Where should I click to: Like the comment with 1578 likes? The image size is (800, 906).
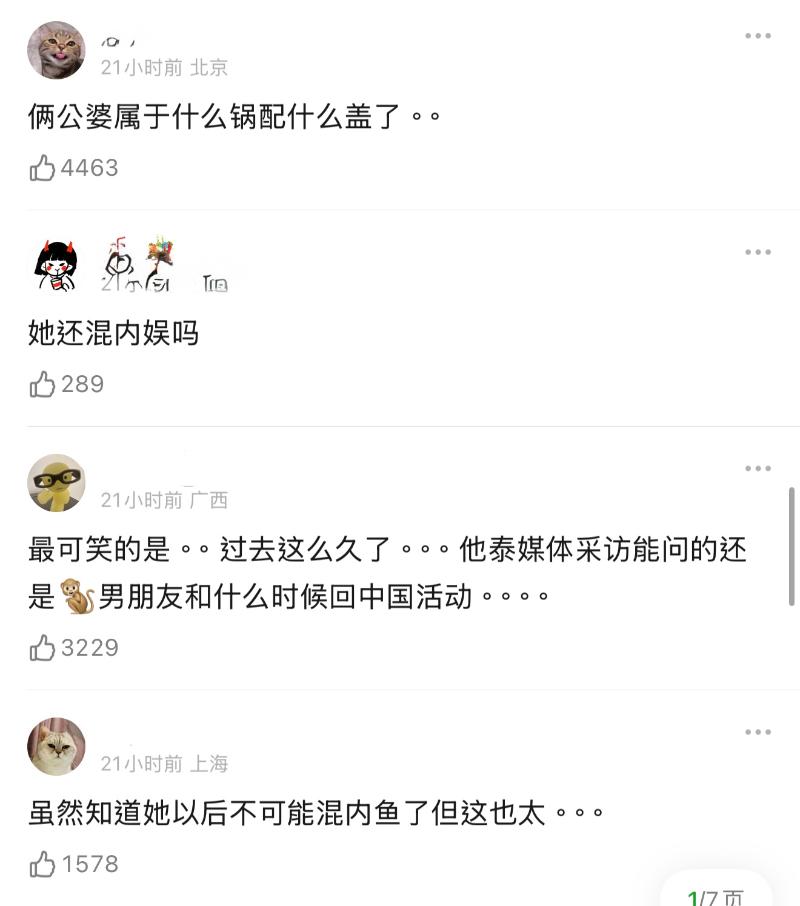click(x=43, y=864)
